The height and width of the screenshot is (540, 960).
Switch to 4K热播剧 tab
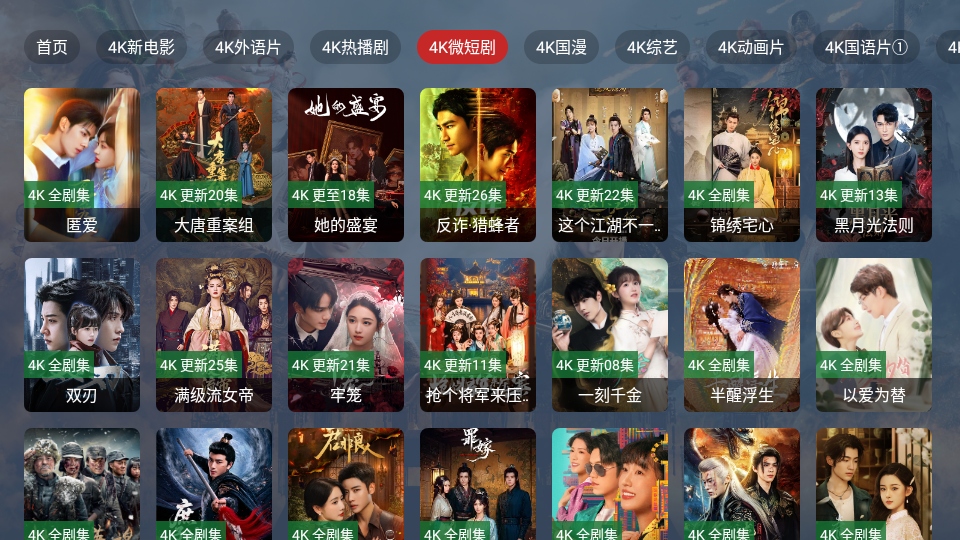tap(355, 47)
